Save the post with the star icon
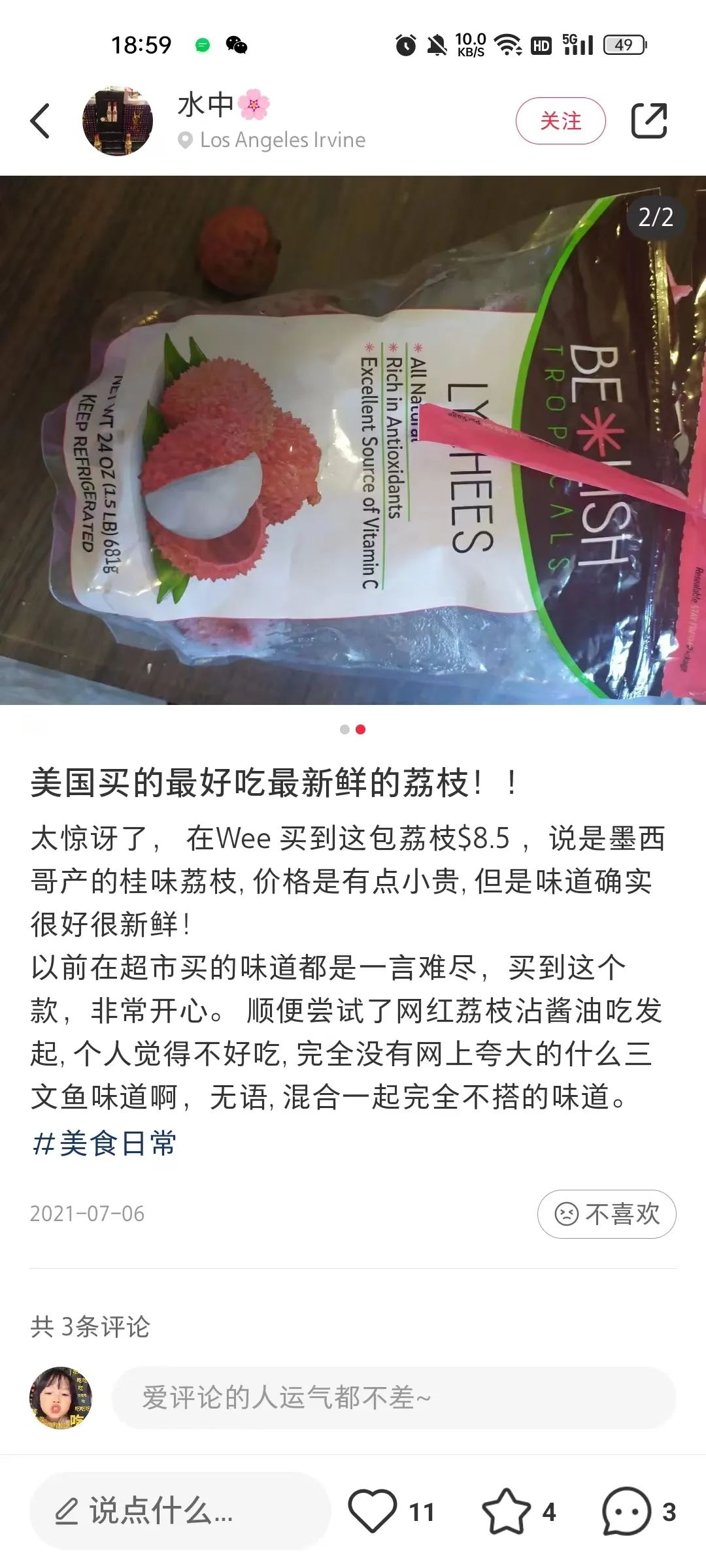This screenshot has height=1568, width=706. click(x=507, y=1511)
